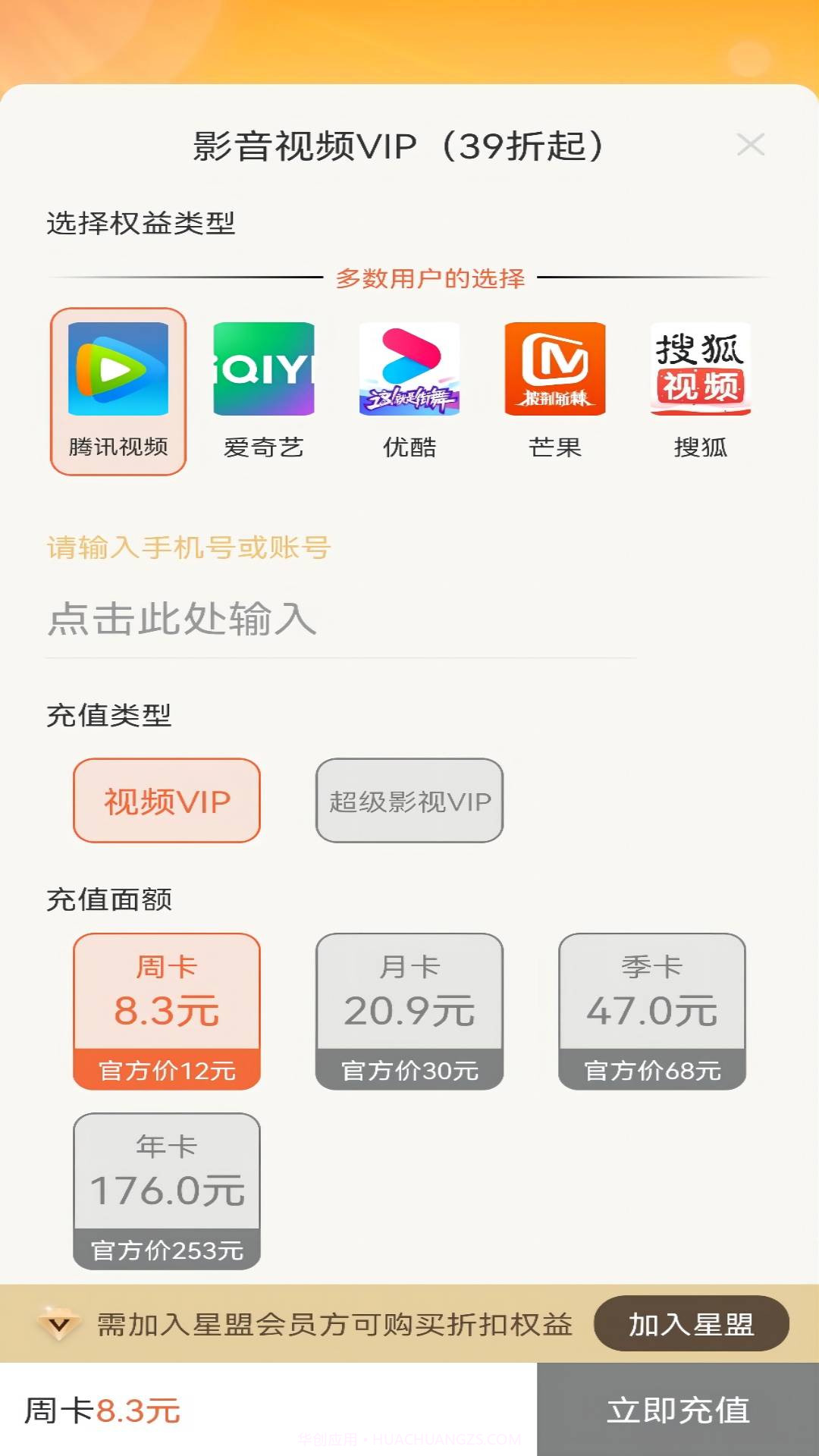
Task: Select the 周卡 8.3元 option
Action: coord(167,1009)
